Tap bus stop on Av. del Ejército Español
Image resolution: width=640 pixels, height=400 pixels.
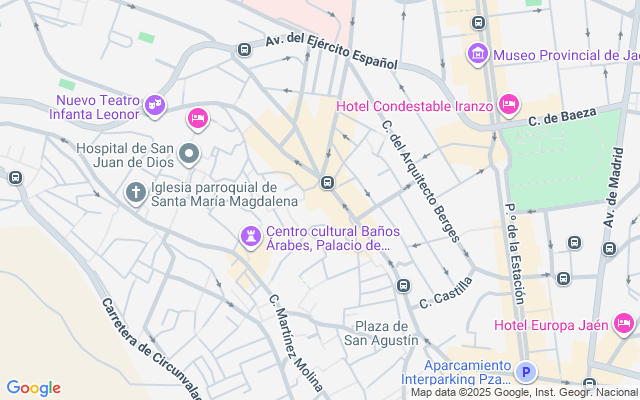(245, 49)
